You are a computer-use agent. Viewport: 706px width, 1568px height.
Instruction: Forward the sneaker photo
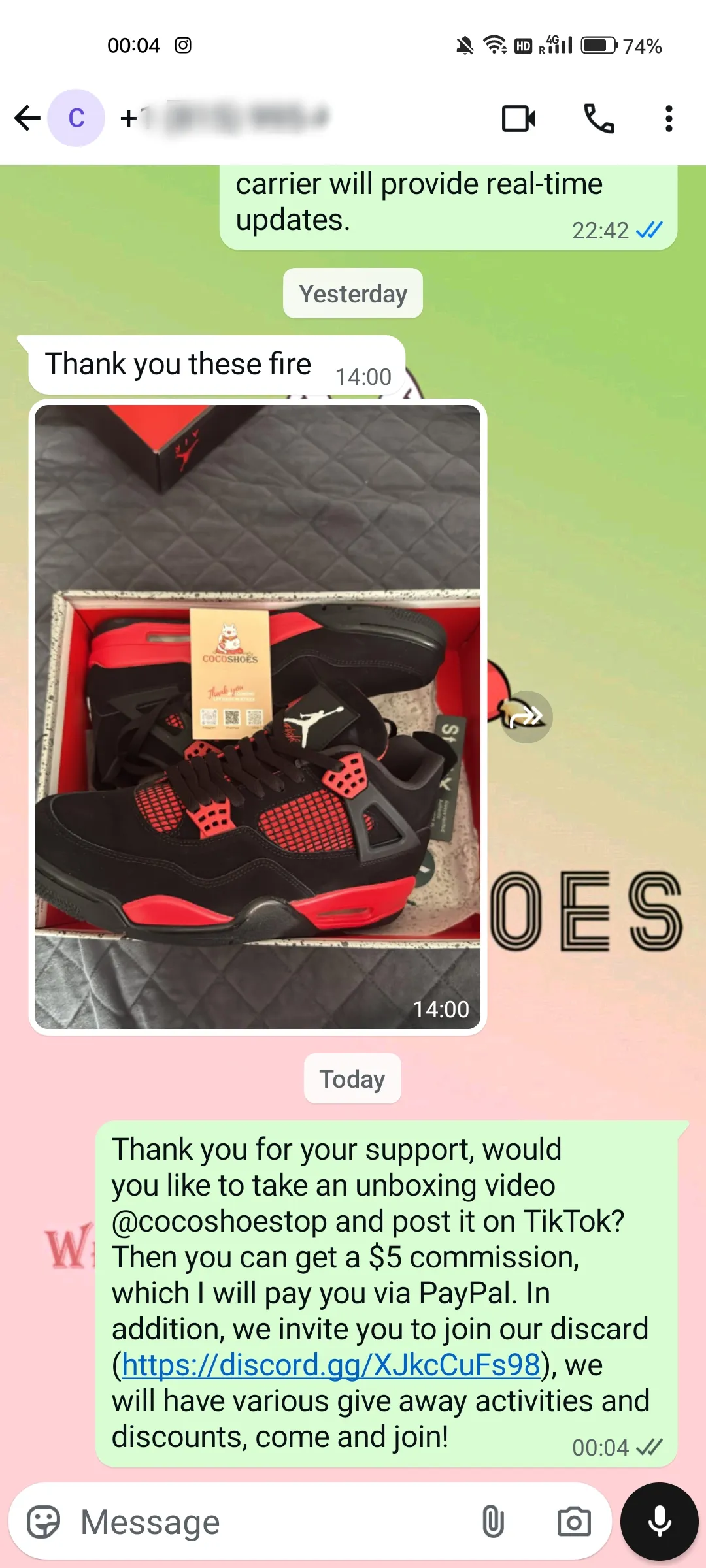tap(526, 717)
